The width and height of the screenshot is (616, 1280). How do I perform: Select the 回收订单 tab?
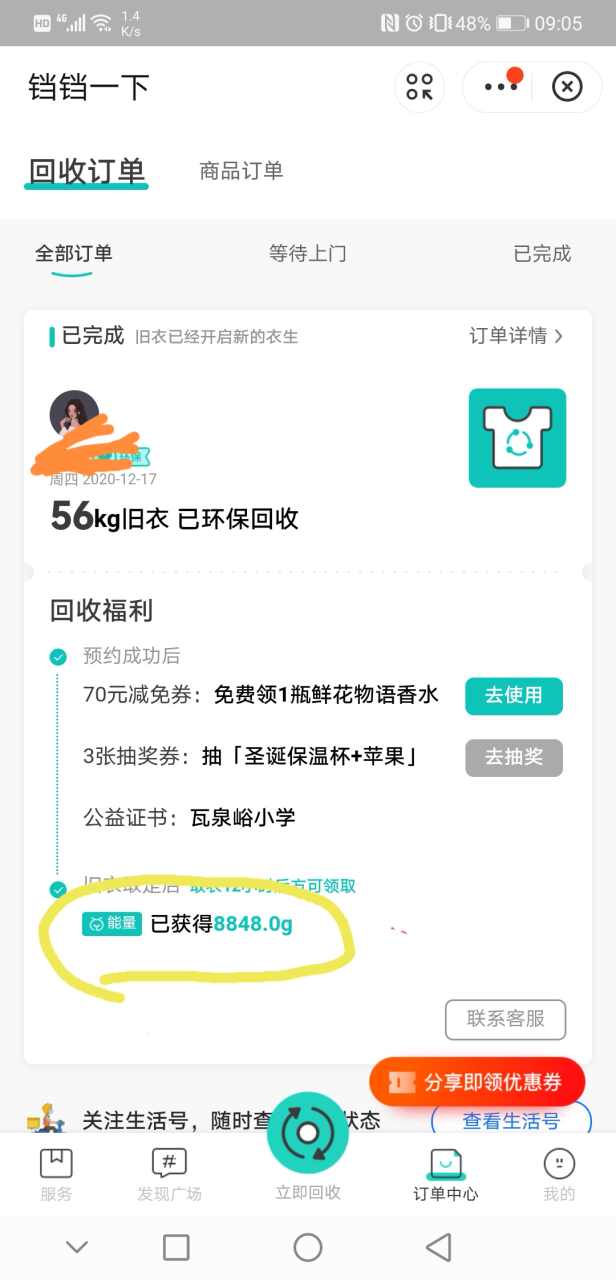tap(87, 171)
